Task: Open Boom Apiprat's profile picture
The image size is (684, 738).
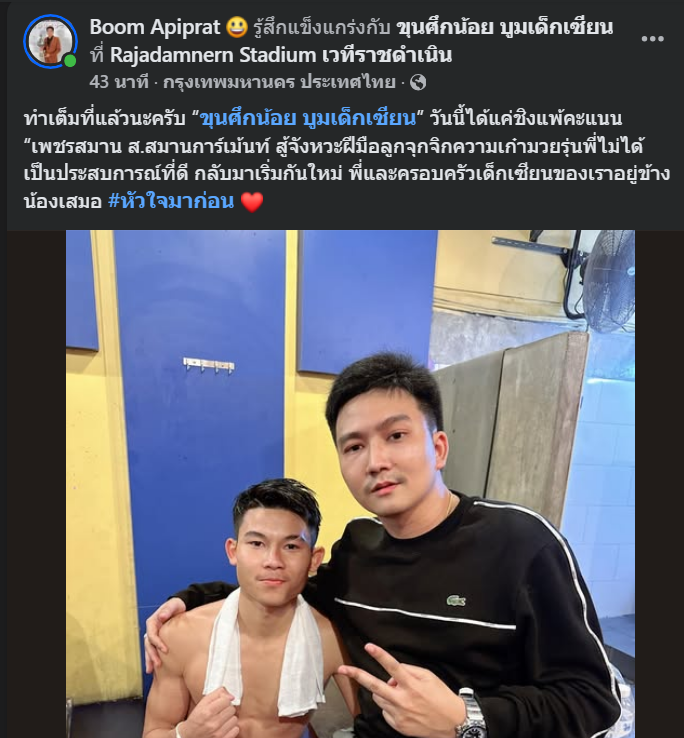Action: [x=50, y=42]
